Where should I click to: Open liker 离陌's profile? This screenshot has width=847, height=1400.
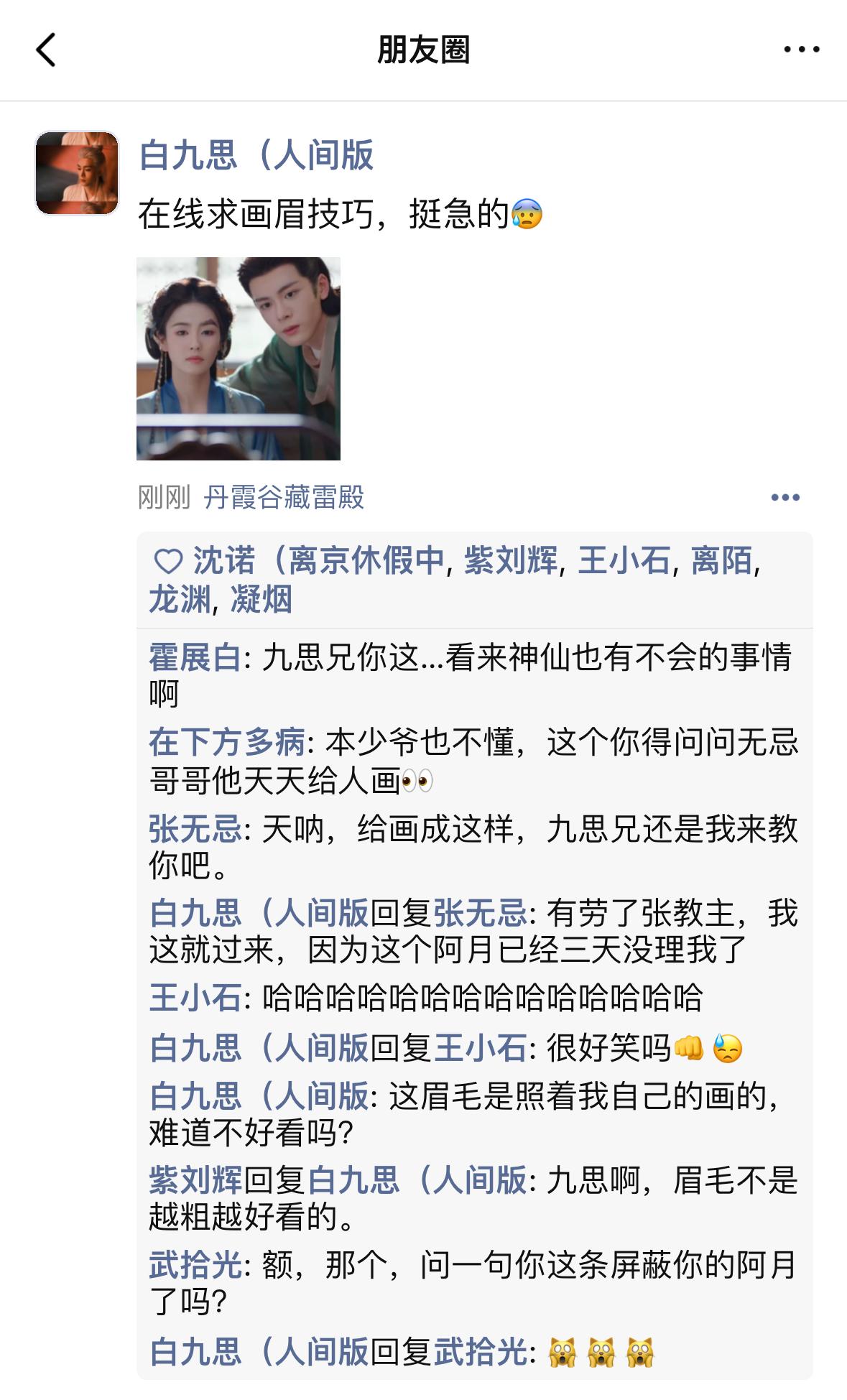(721, 560)
